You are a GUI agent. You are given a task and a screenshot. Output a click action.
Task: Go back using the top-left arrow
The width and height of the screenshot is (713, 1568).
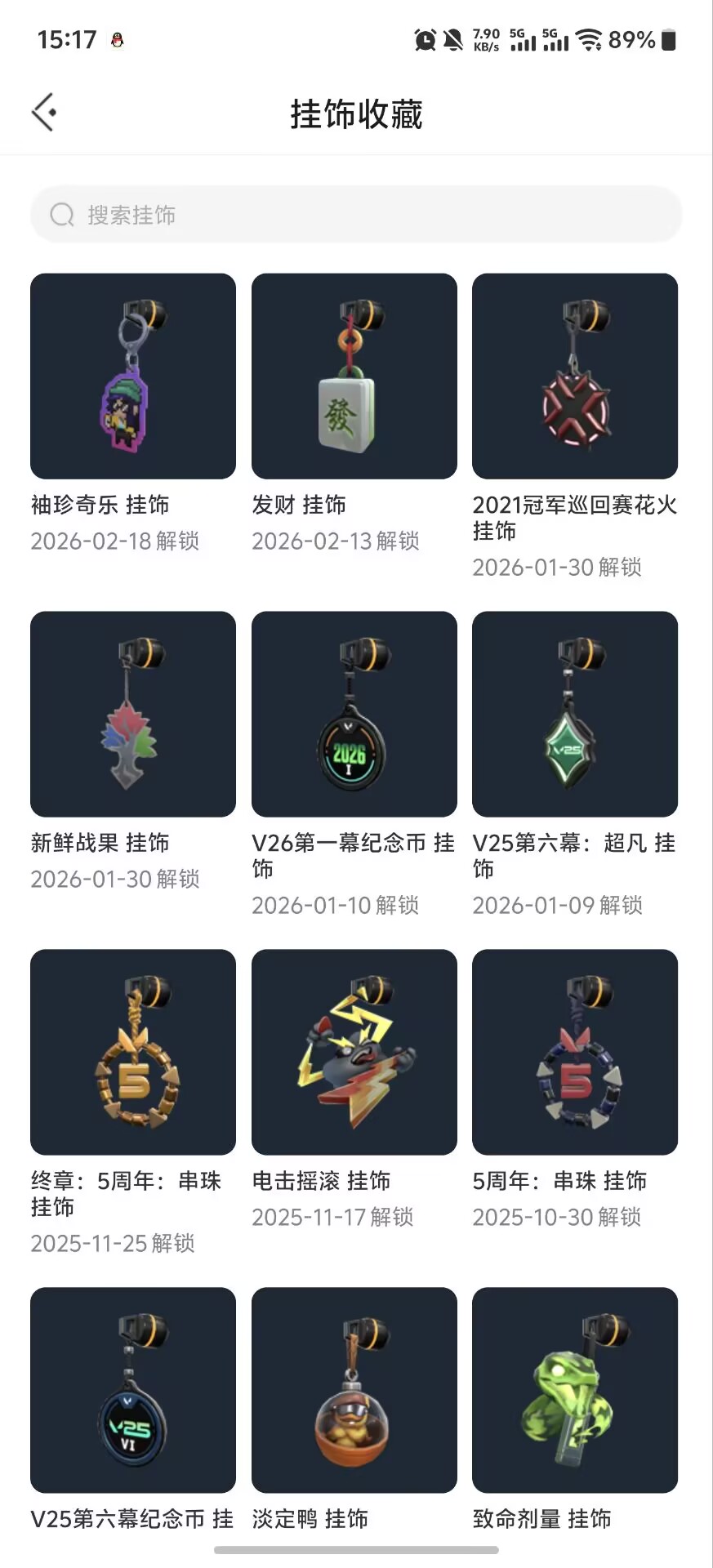pyautogui.click(x=44, y=112)
